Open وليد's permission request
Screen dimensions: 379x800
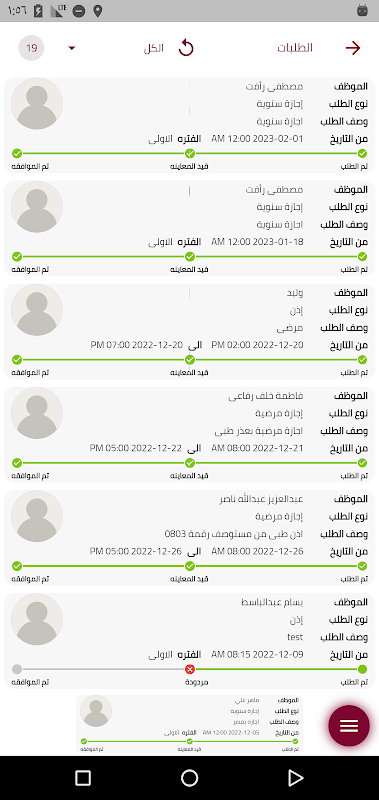[x=189, y=331]
